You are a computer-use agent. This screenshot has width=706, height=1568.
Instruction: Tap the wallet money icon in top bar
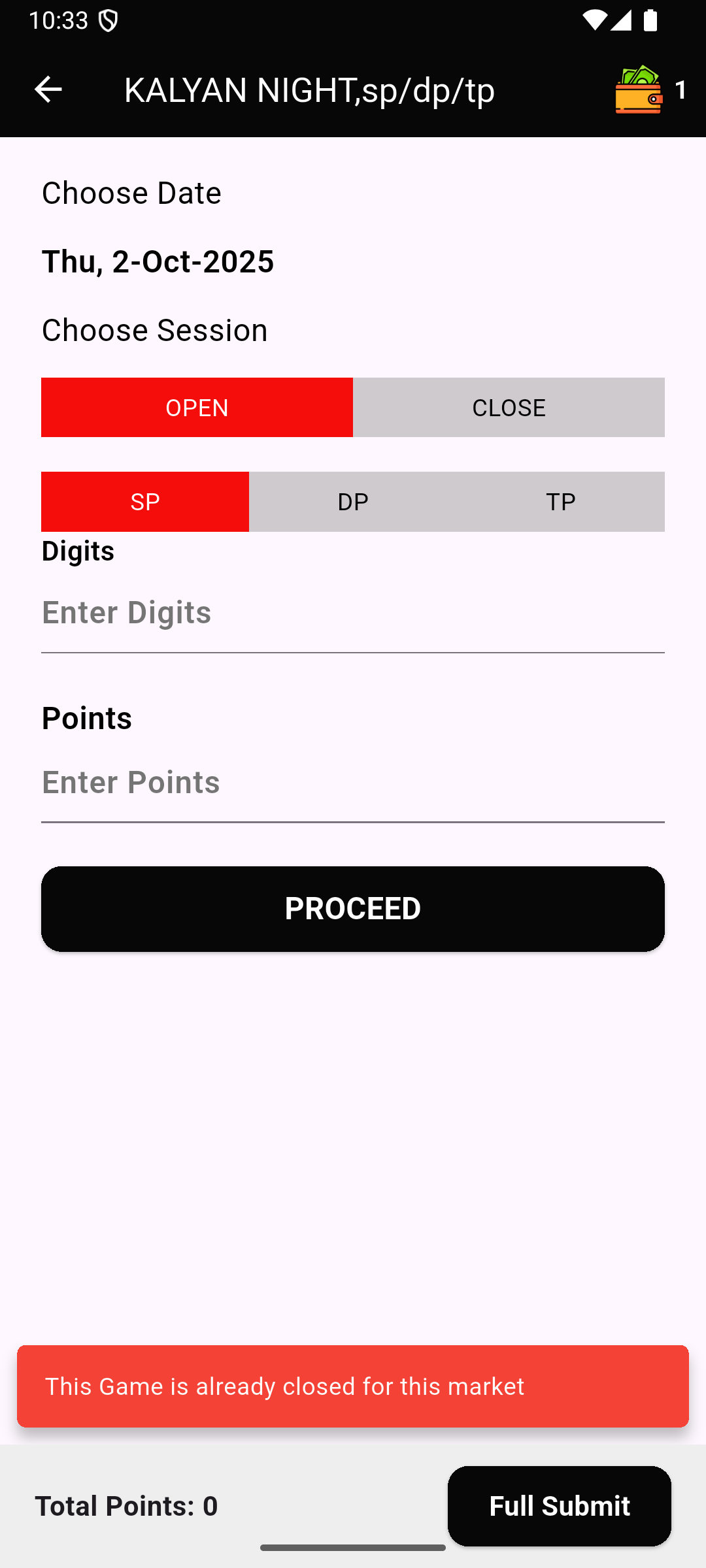639,91
